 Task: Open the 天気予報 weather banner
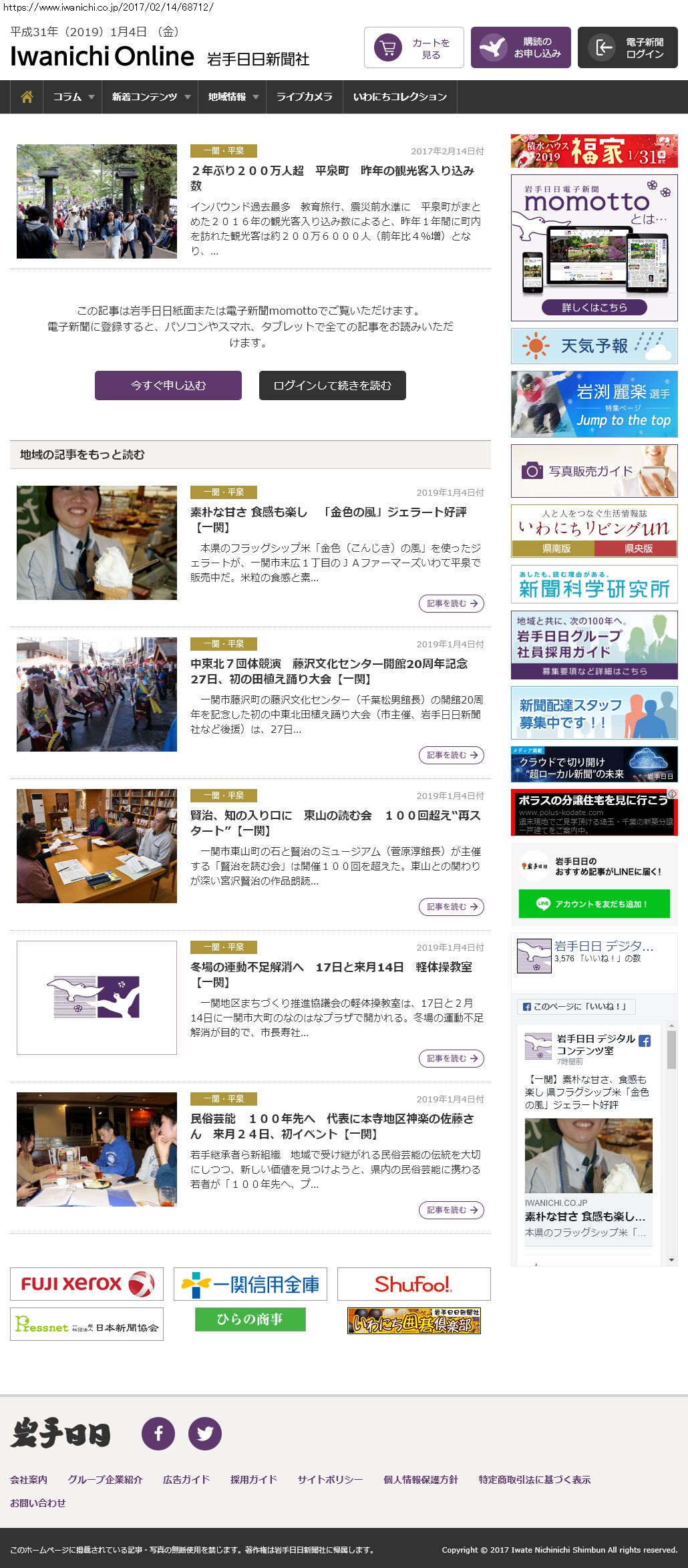pyautogui.click(x=594, y=345)
